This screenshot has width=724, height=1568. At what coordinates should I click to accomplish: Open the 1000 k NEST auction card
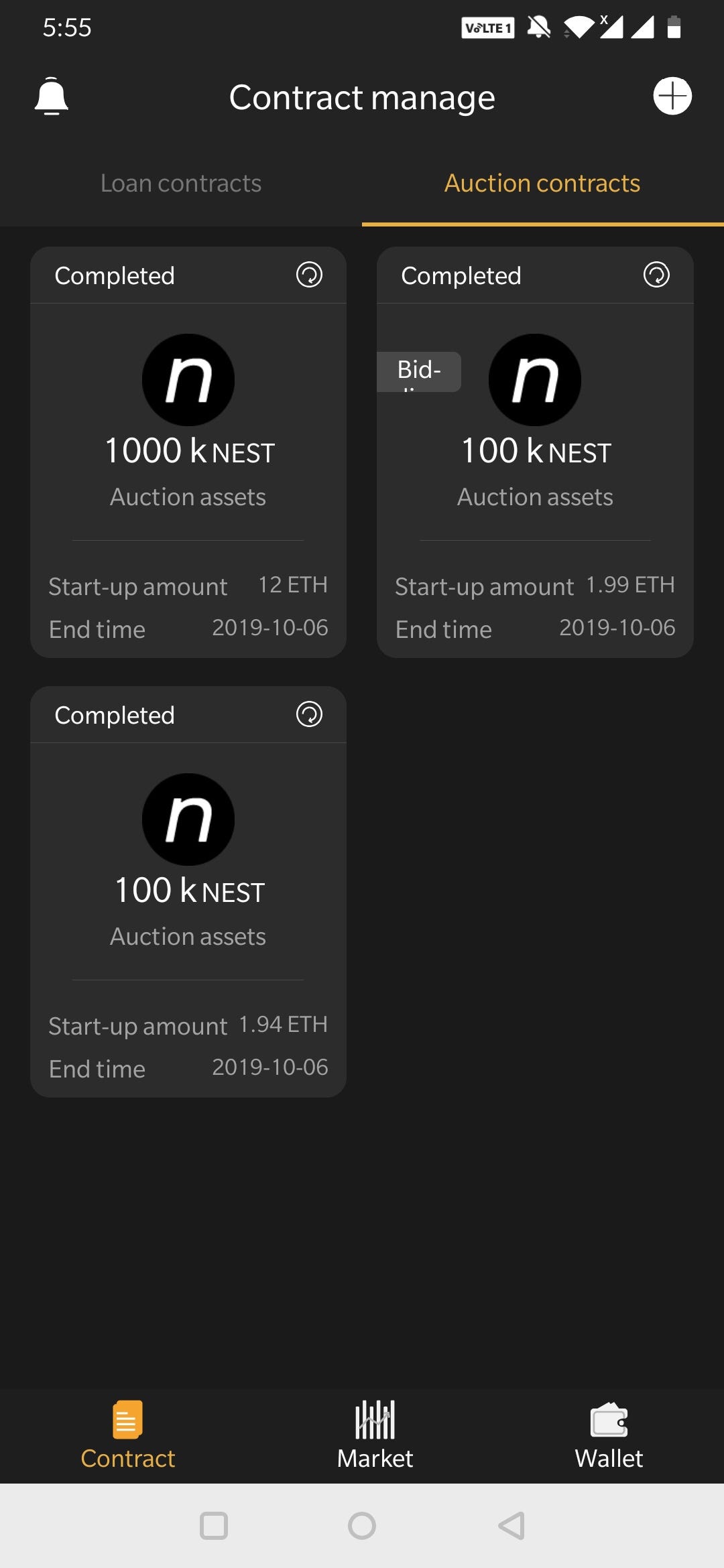(188, 452)
